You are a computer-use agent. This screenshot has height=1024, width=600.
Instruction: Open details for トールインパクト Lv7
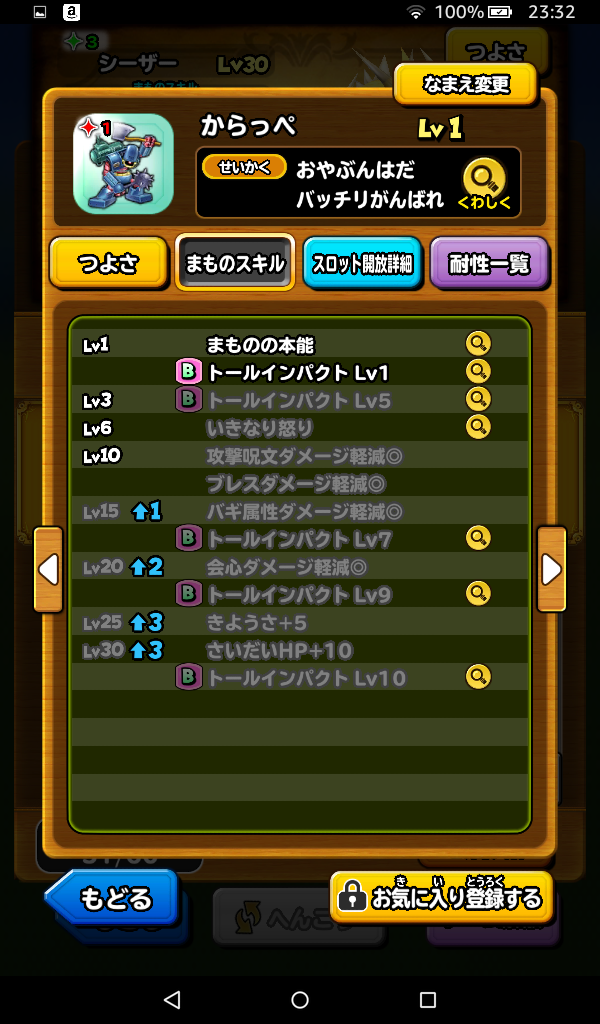pyautogui.click(x=479, y=539)
